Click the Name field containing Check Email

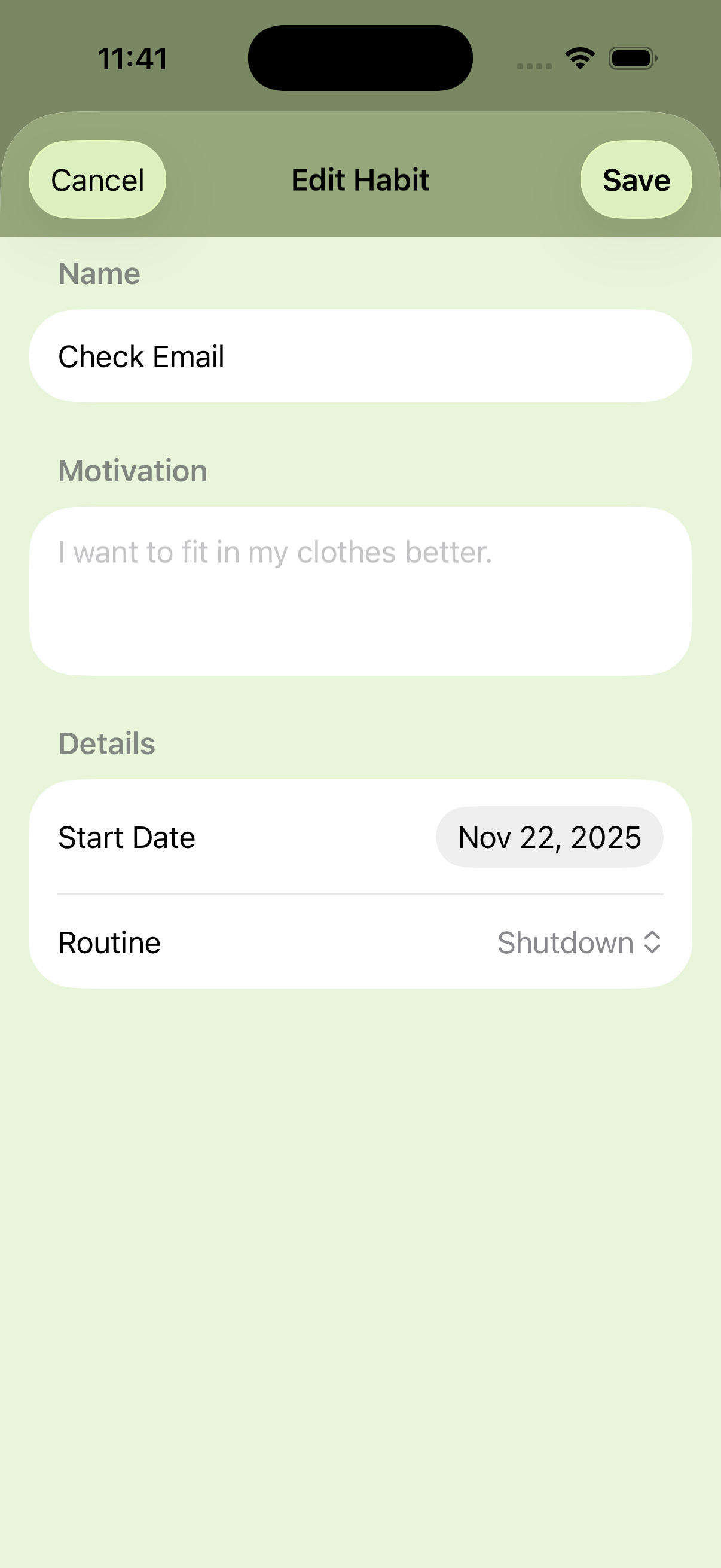(360, 355)
